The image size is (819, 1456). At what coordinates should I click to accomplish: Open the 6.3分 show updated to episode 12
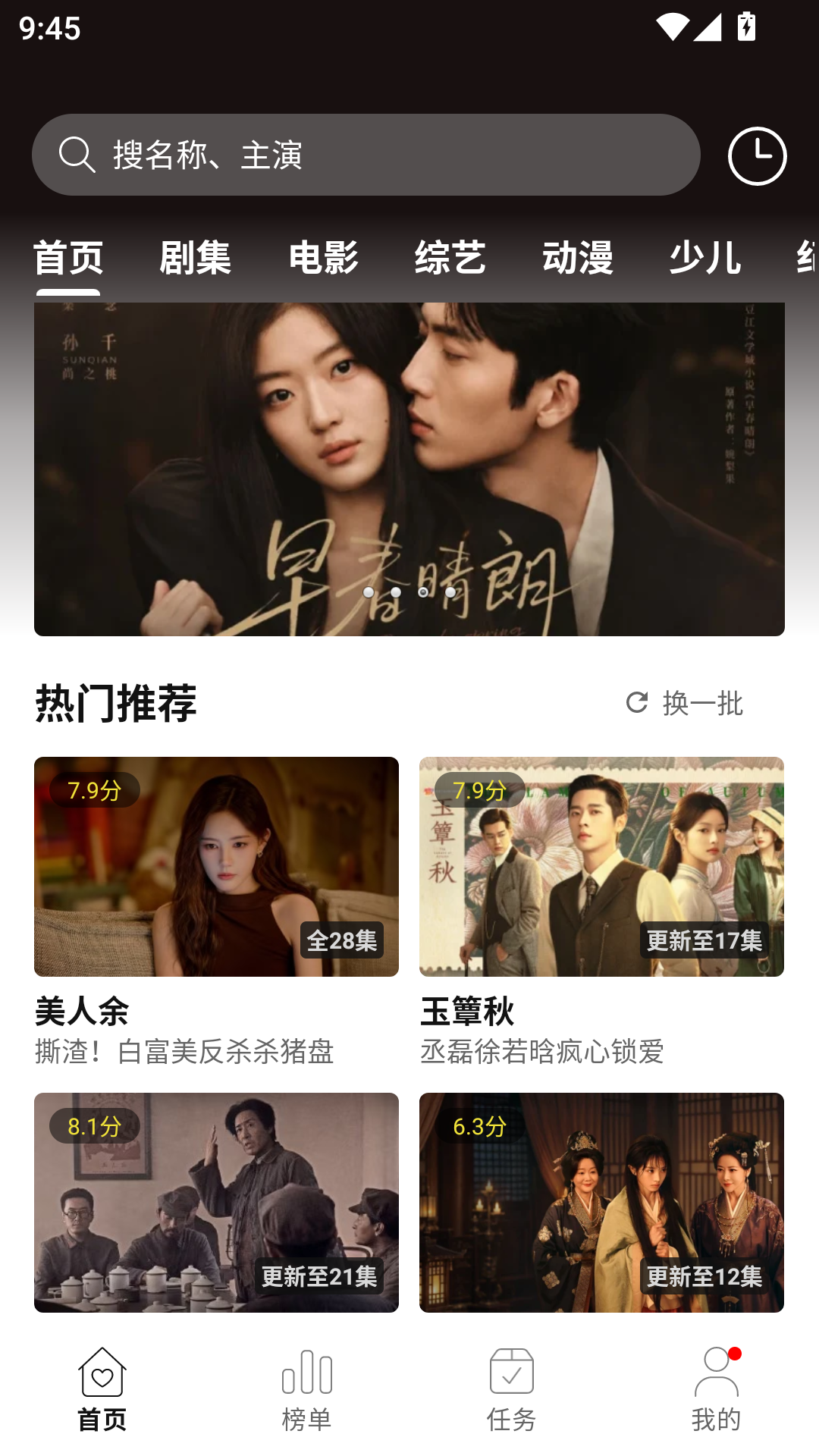601,1202
